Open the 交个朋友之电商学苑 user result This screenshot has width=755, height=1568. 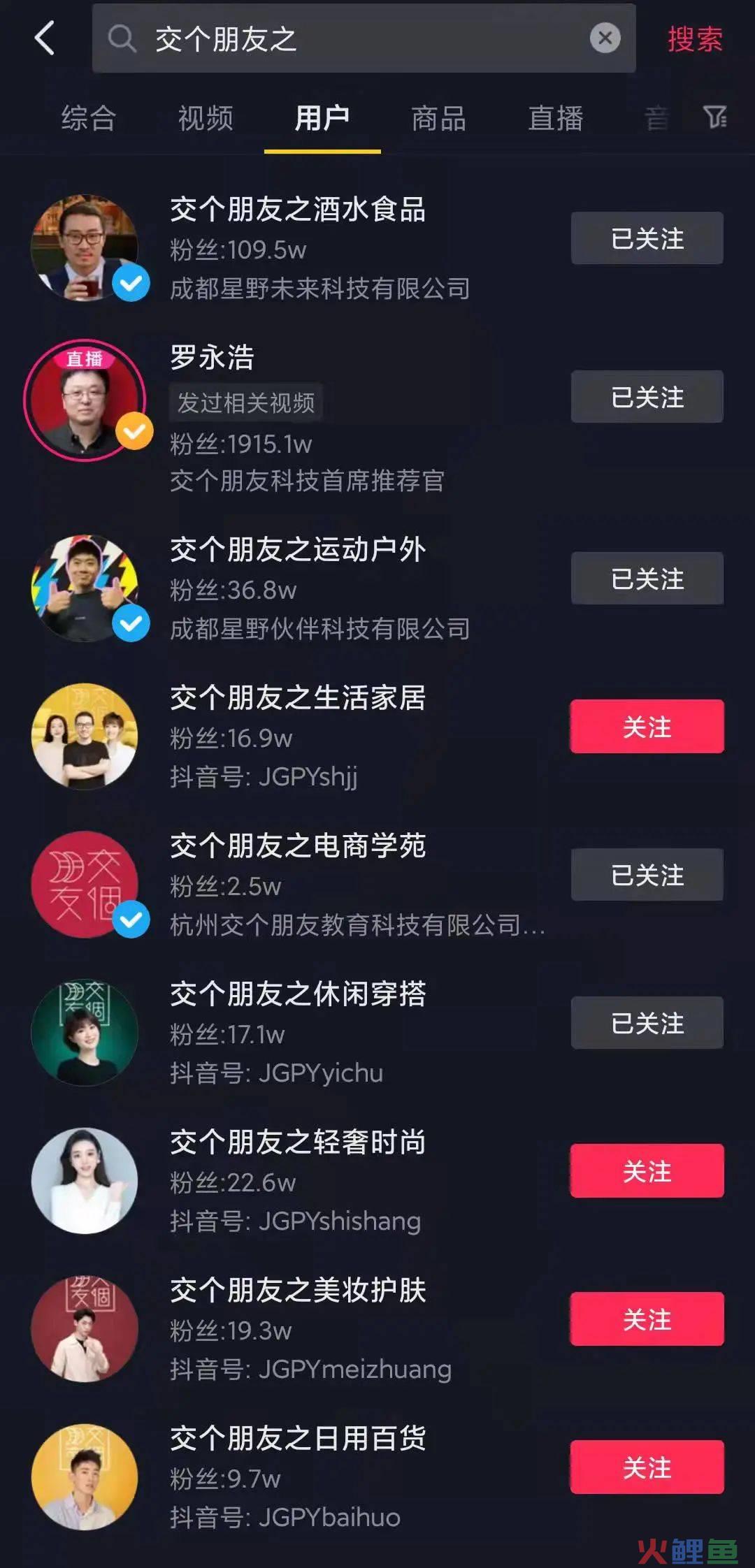[377, 885]
